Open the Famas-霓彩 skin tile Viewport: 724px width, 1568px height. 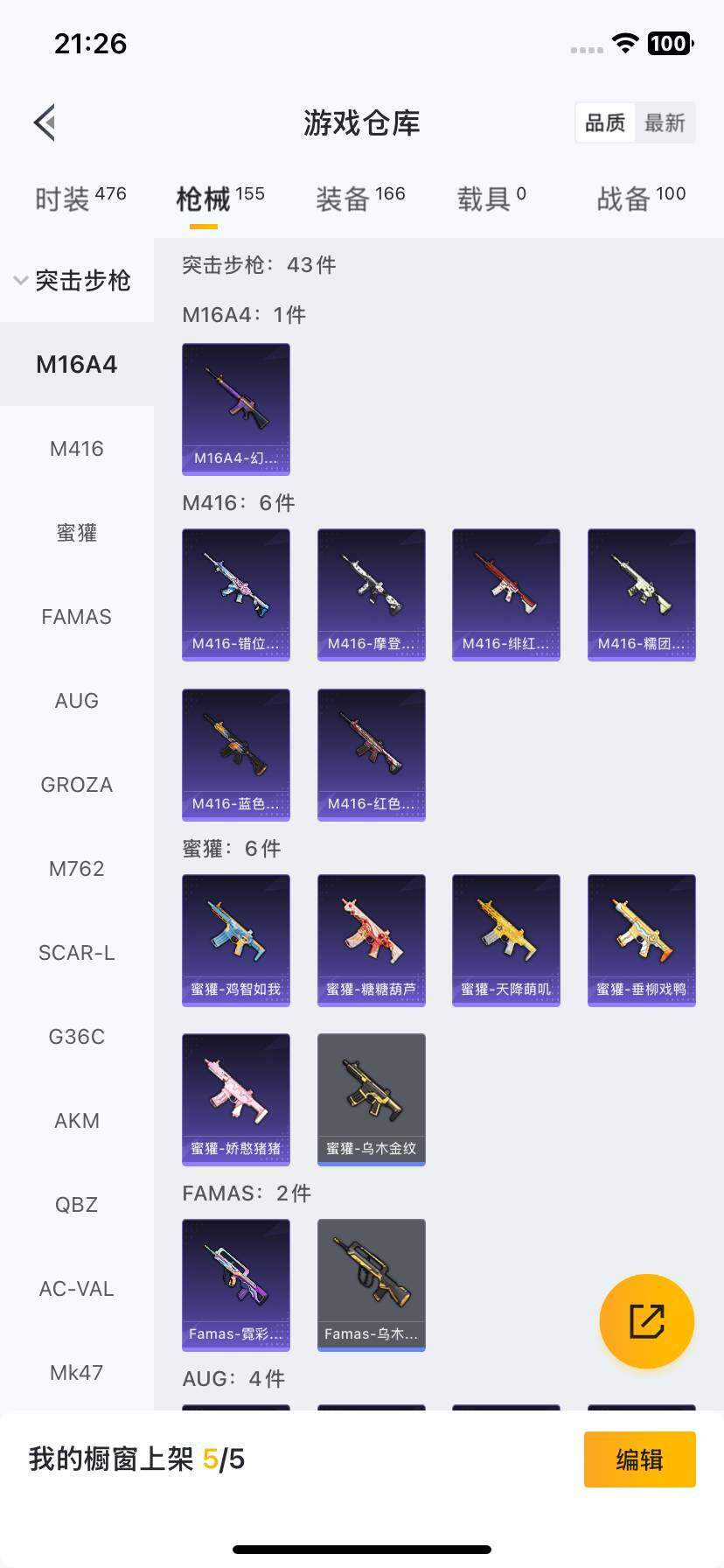point(236,1284)
